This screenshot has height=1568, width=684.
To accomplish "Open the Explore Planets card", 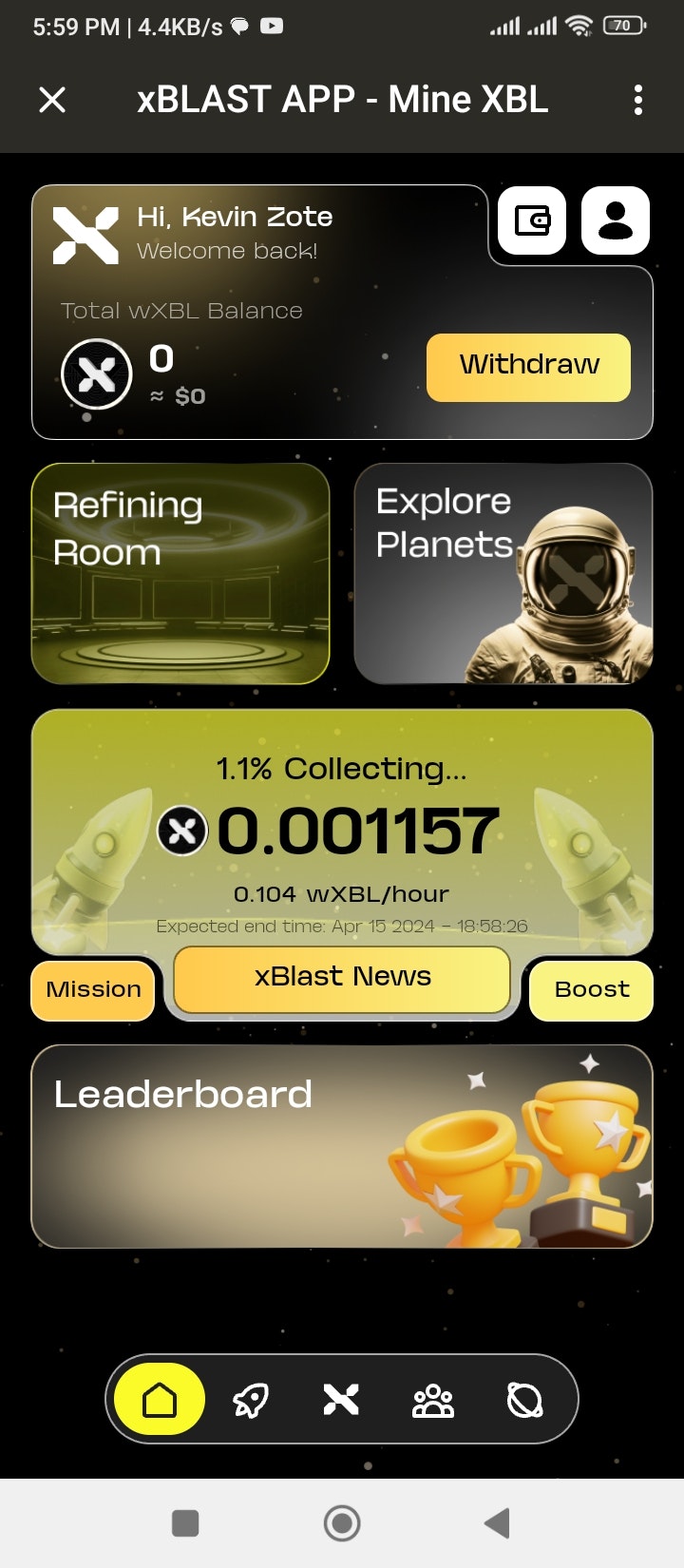I will pos(503,573).
